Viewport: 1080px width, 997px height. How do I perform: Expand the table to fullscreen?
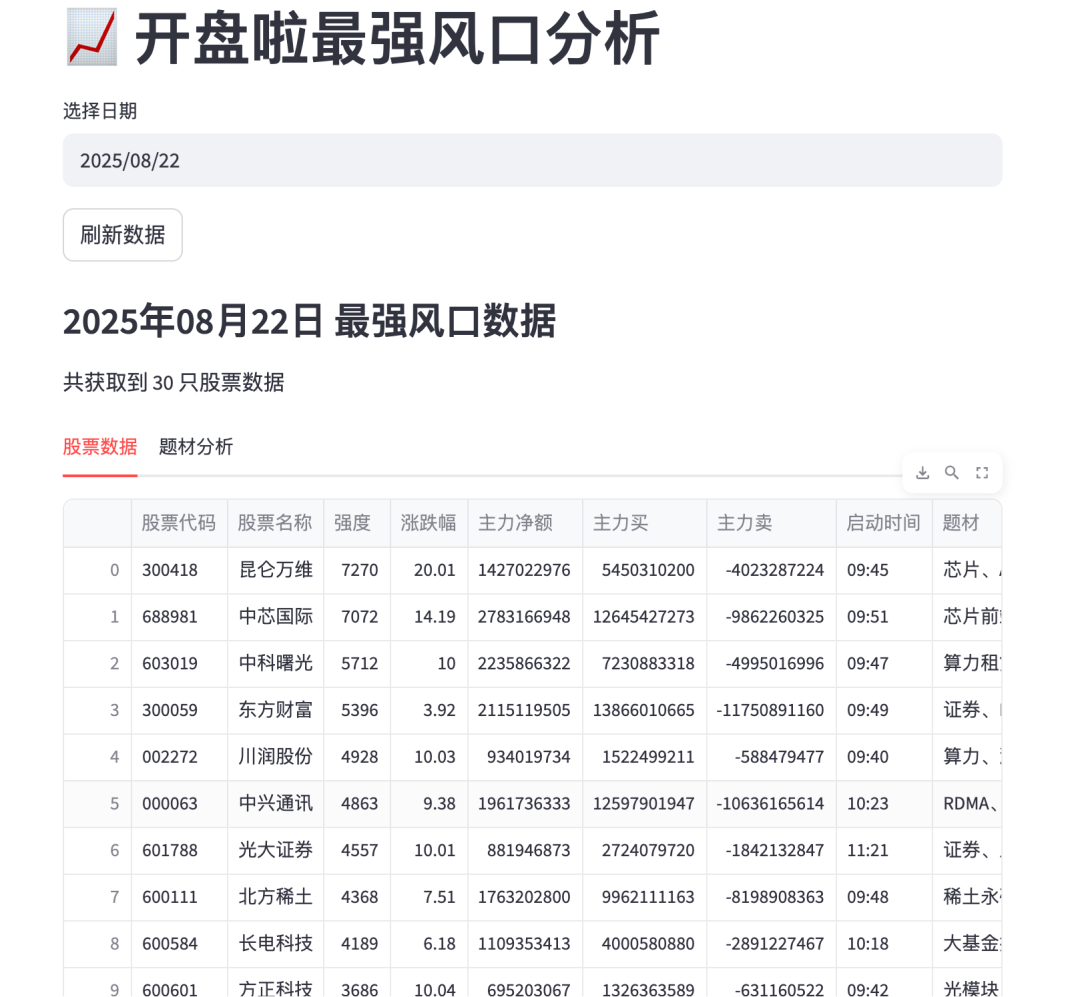point(982,473)
